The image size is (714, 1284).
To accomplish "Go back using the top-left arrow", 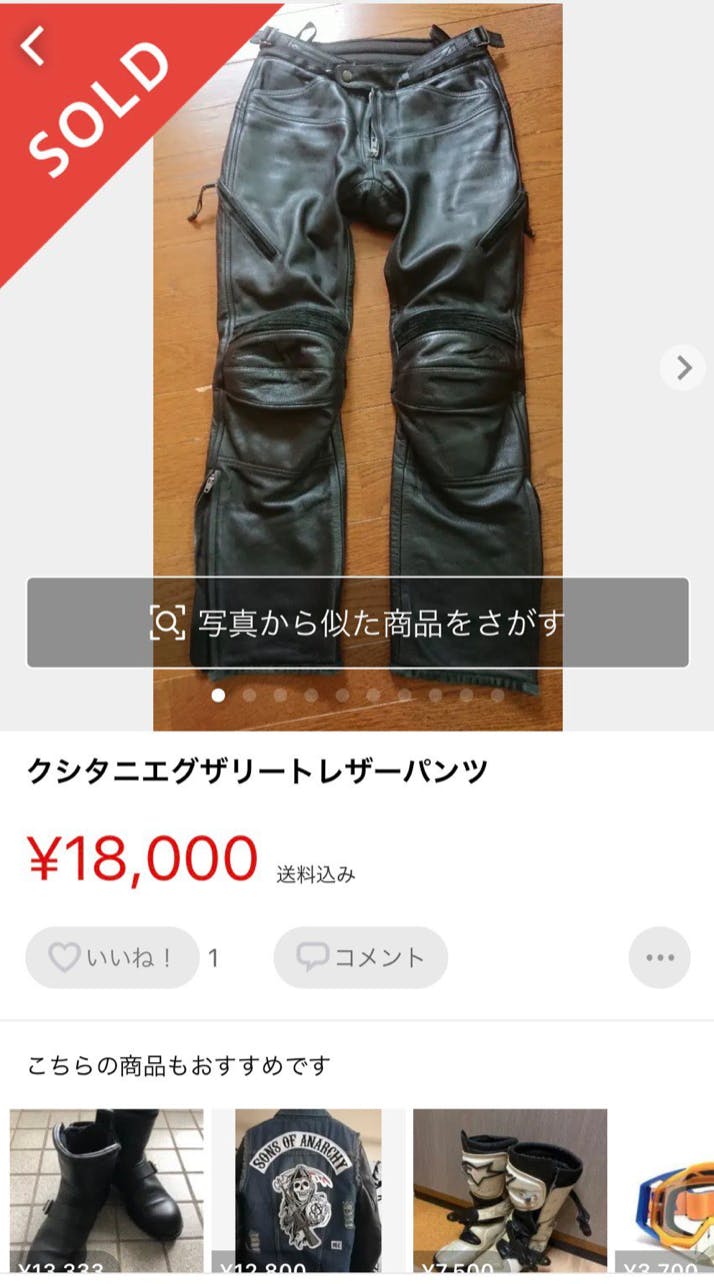I will coord(34,46).
